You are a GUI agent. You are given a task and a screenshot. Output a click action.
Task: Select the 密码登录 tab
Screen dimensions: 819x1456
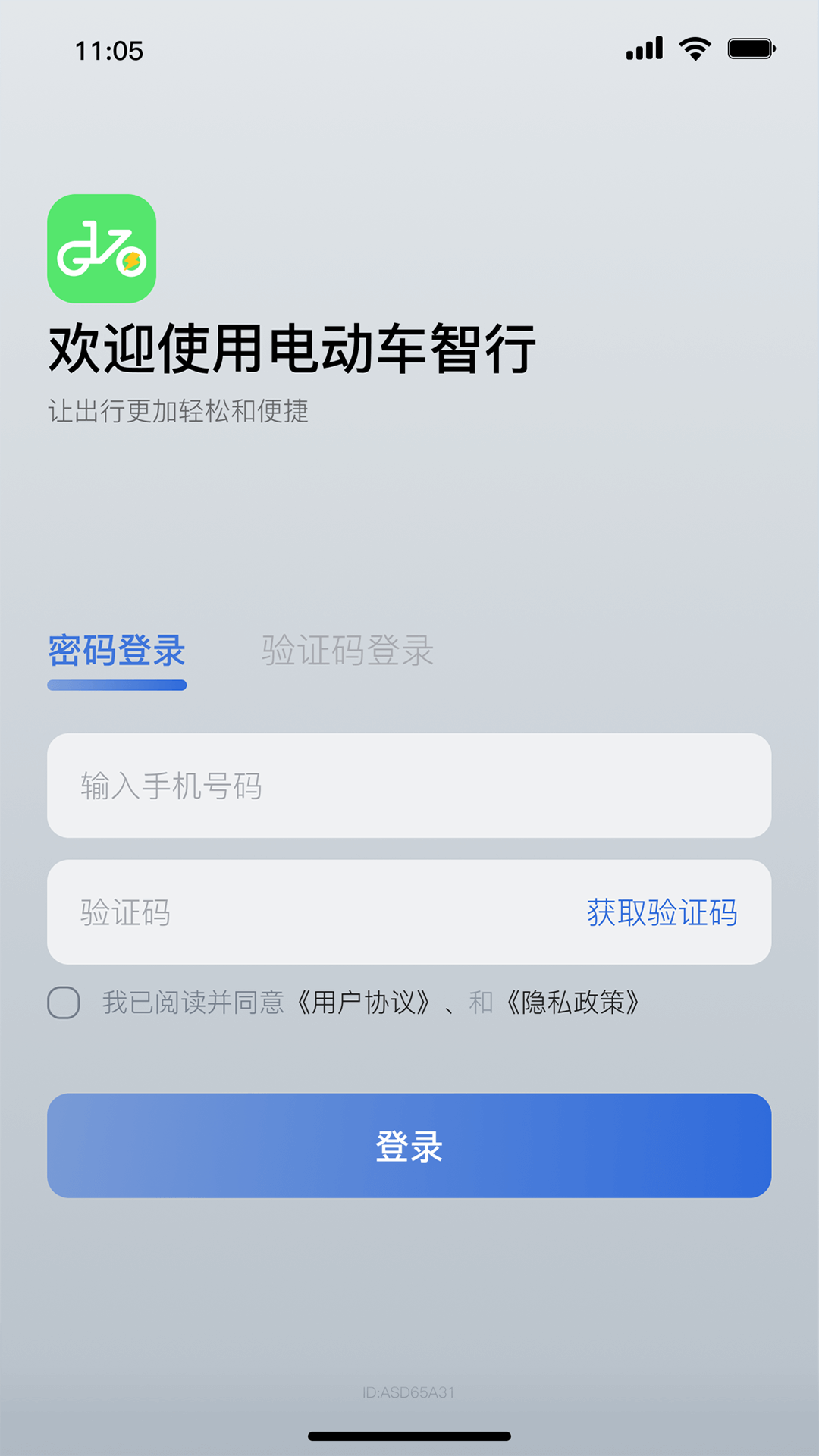point(116,651)
